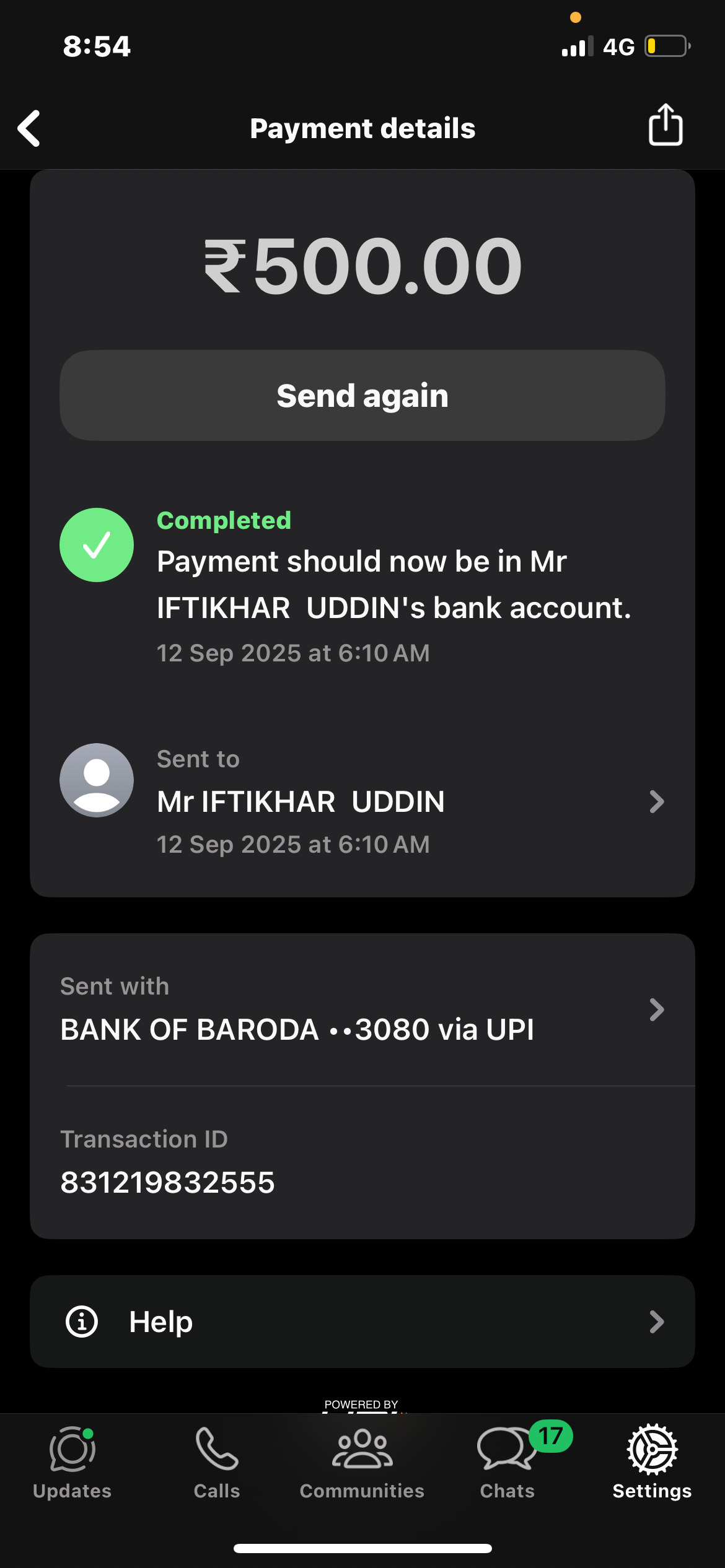Share this payment receipt
The width and height of the screenshot is (725, 1568).
tap(666, 126)
